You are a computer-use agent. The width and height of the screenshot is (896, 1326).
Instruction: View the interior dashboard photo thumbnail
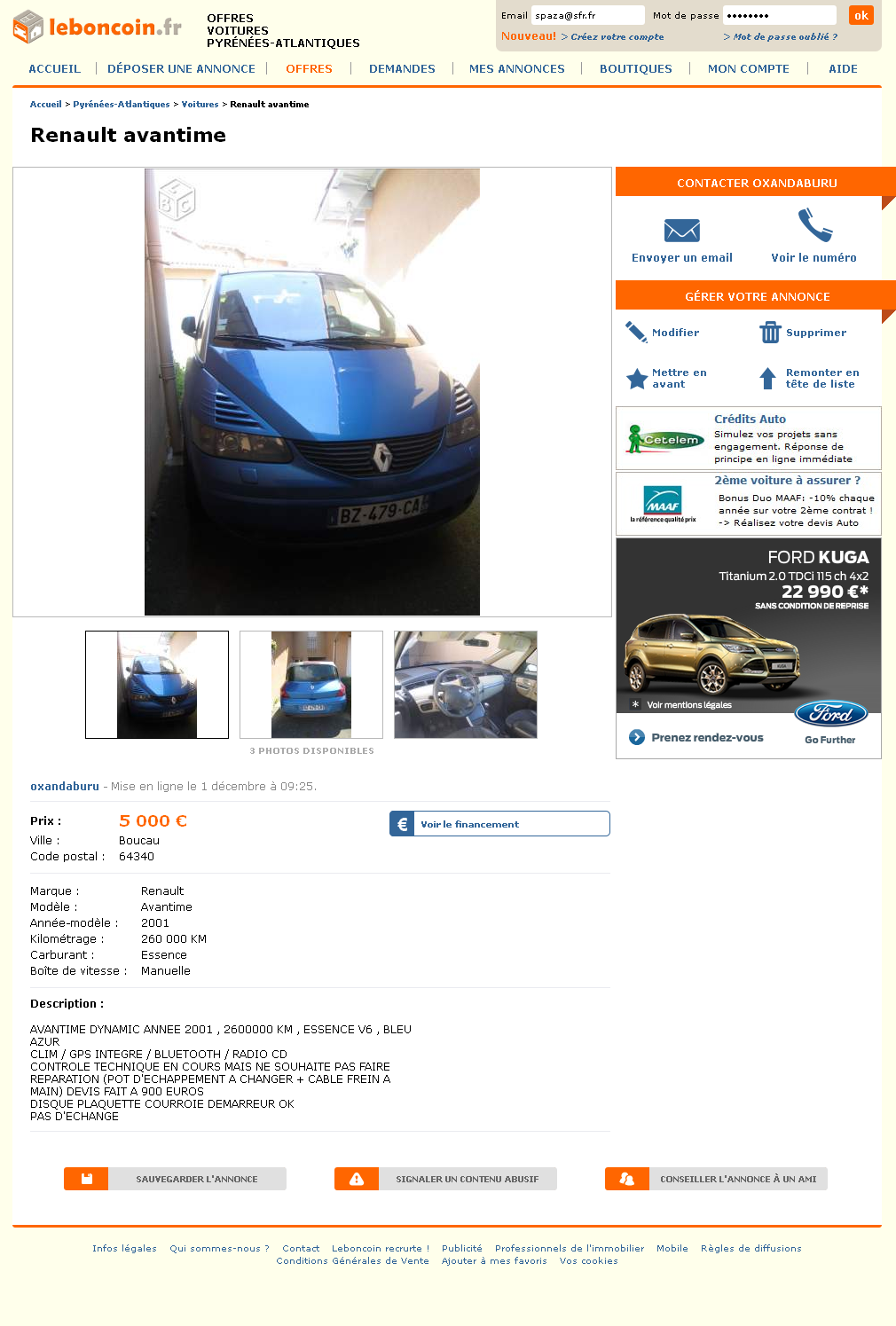tap(465, 685)
